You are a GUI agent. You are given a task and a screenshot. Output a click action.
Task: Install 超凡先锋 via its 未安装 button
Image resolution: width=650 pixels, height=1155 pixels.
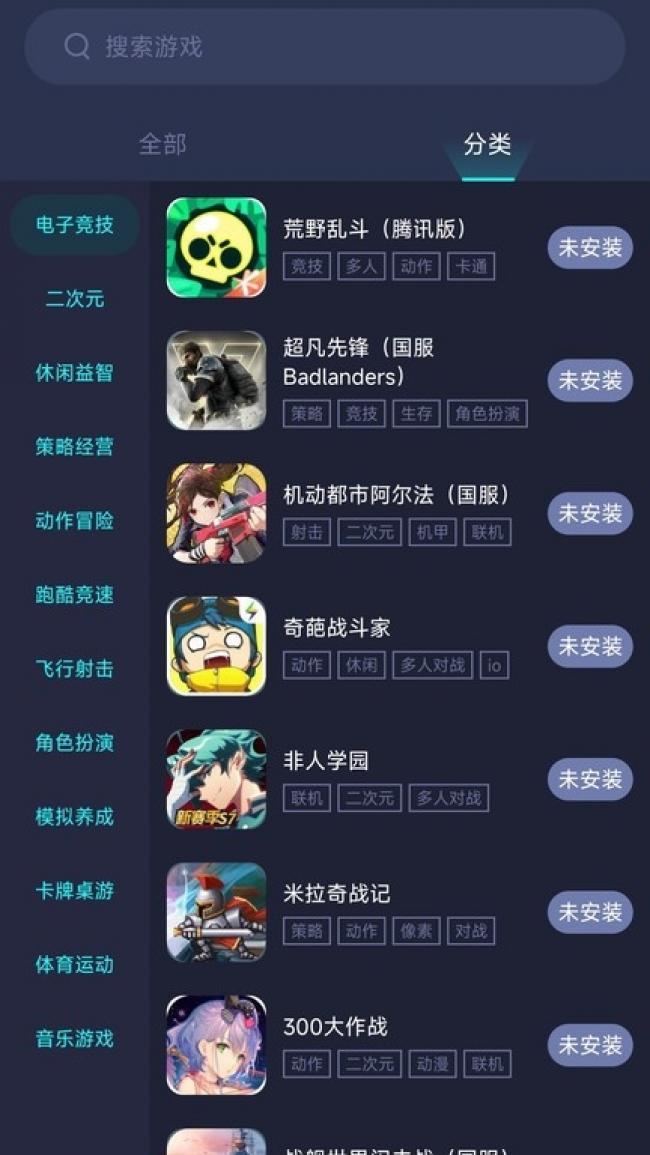coord(590,380)
